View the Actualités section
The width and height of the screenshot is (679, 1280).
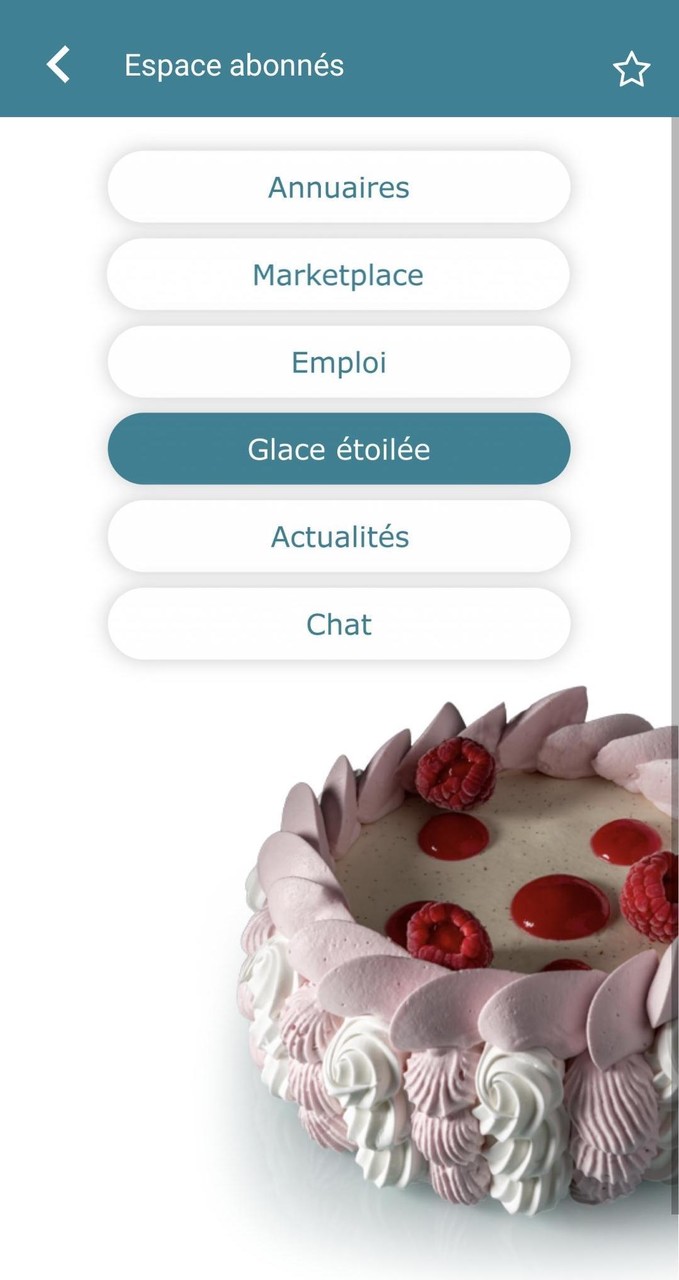(x=339, y=537)
